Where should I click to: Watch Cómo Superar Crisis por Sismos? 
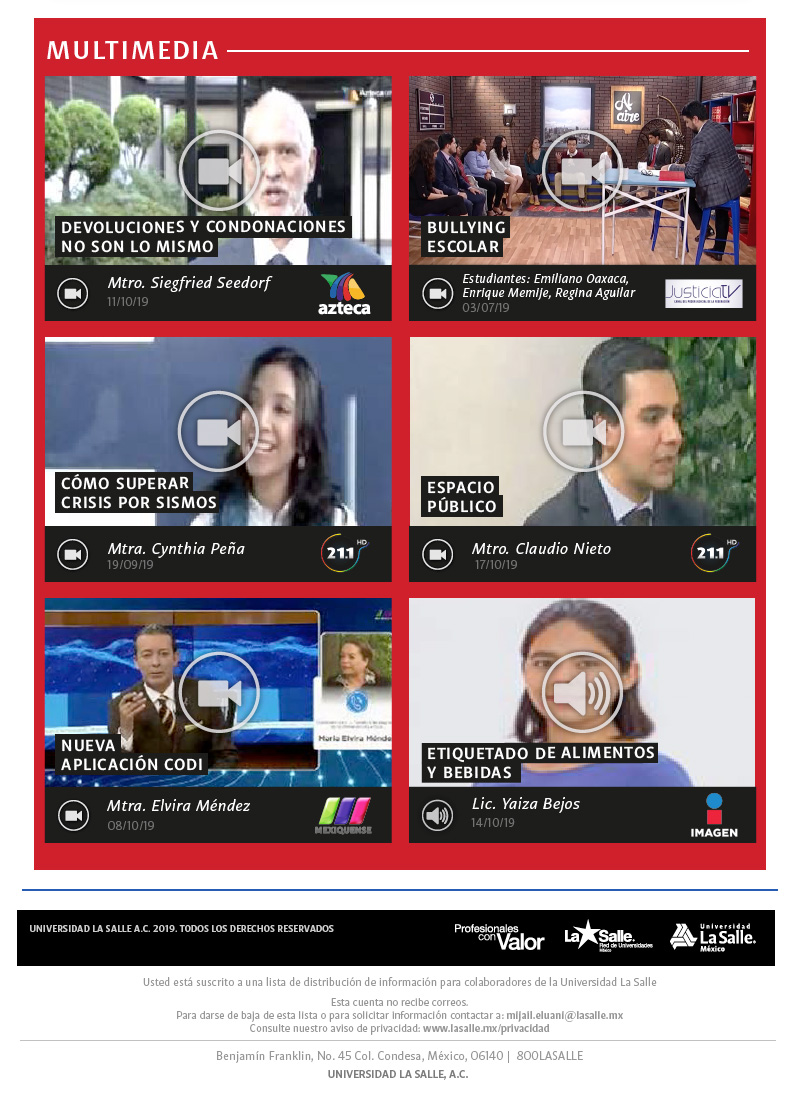coord(218,432)
